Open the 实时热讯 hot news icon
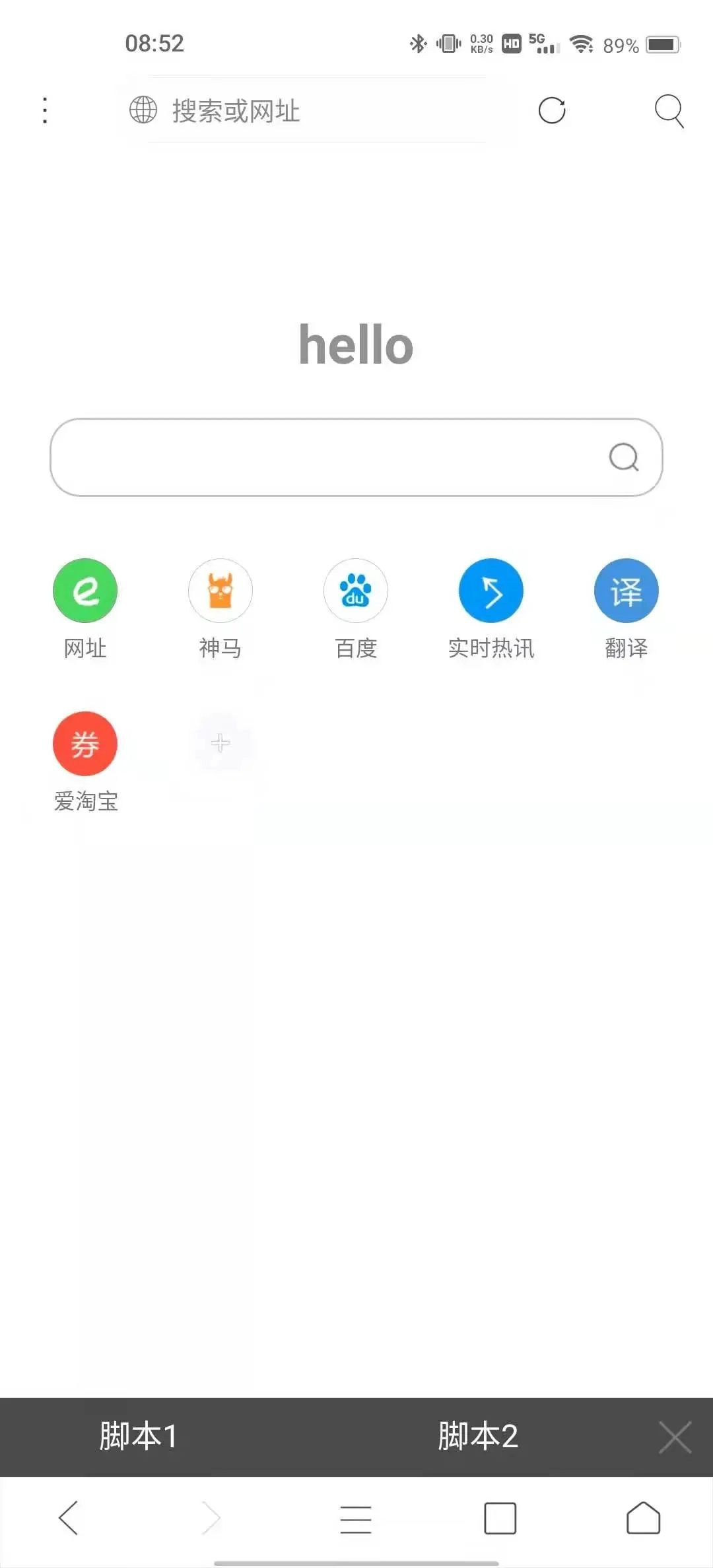The width and height of the screenshot is (713, 1568). (x=491, y=591)
